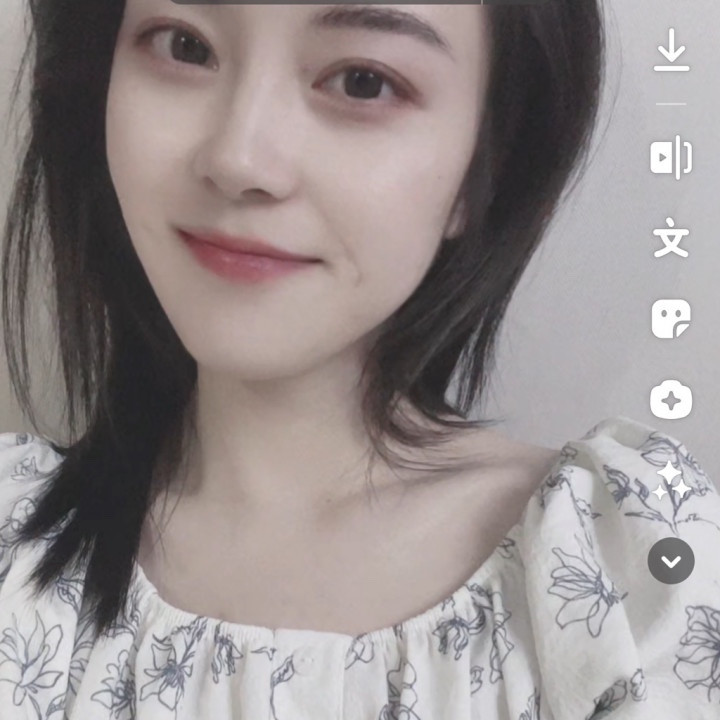The width and height of the screenshot is (720, 720).
Task: Add text with the 文 icon
Action: (671, 240)
